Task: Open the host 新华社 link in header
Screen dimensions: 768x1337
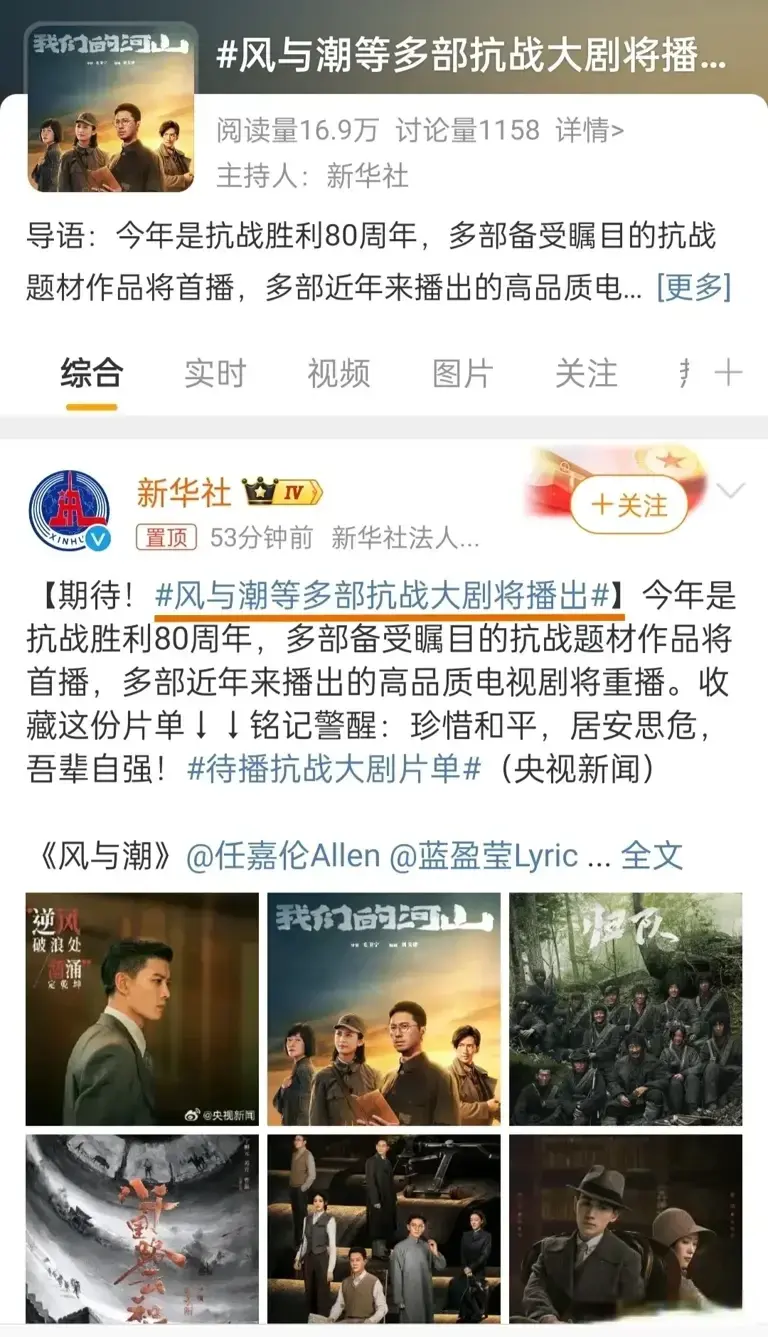Action: click(x=367, y=176)
